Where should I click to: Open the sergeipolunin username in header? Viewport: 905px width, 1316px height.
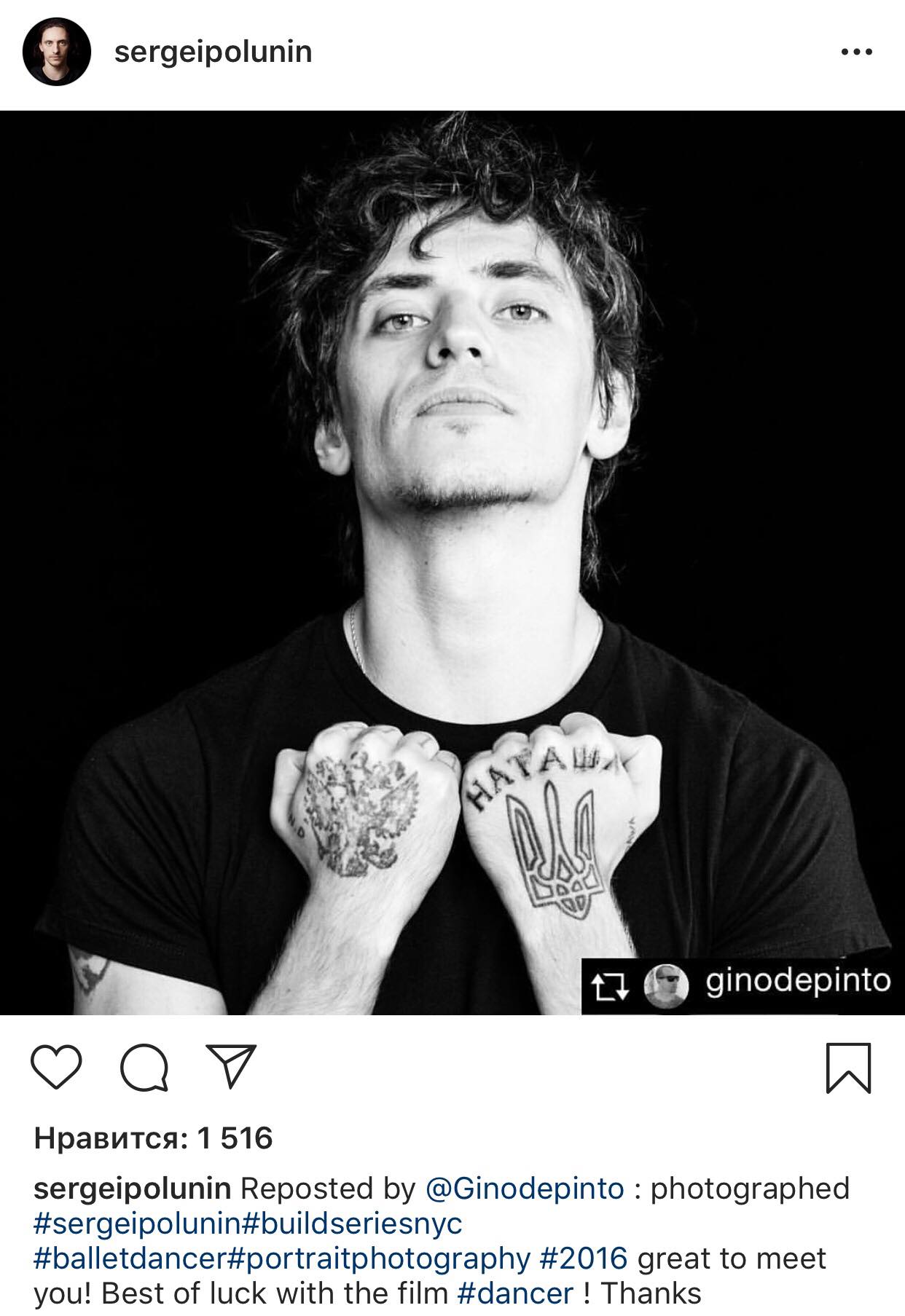213,52
